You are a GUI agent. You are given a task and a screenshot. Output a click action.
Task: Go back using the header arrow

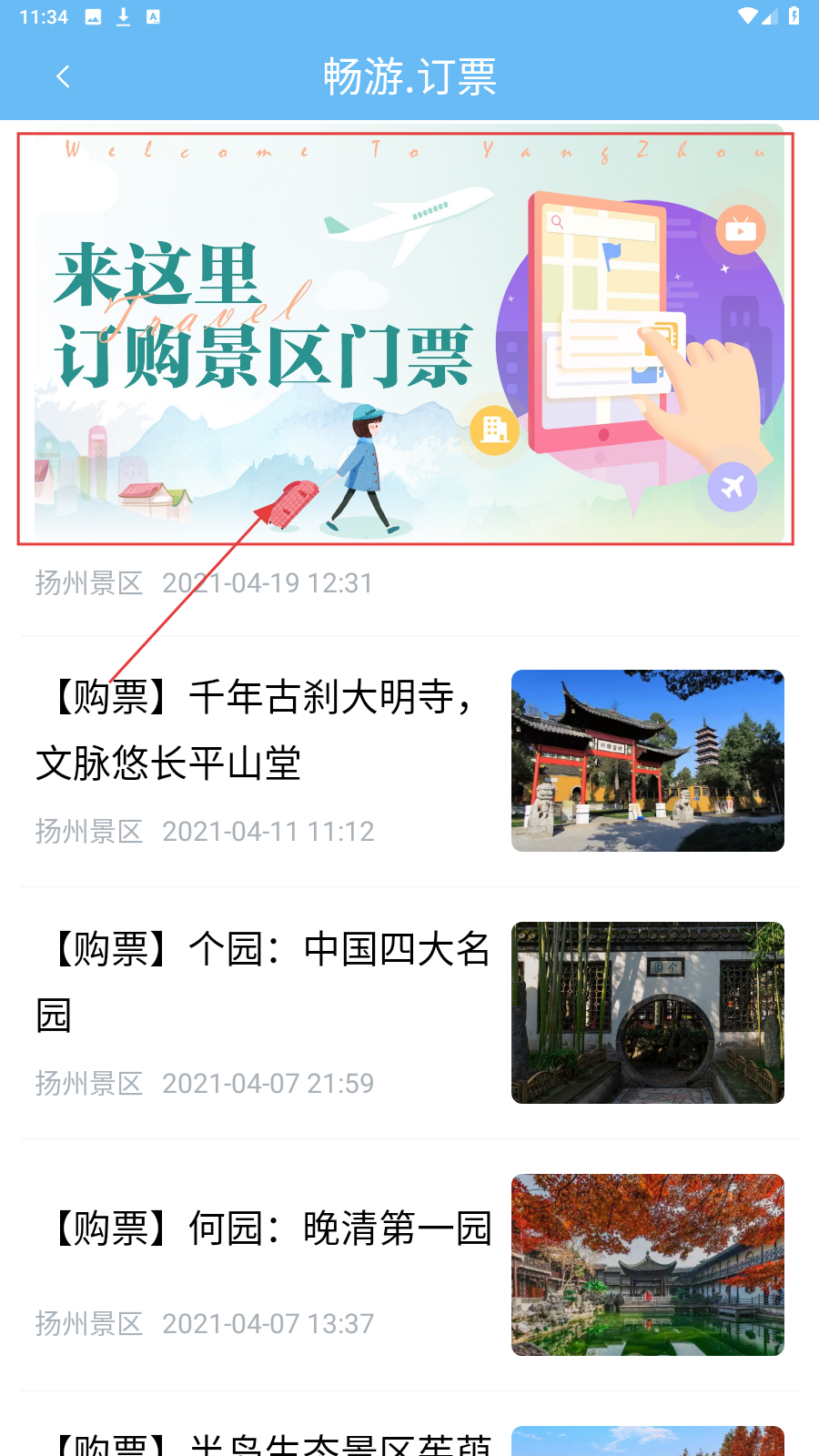coord(63,76)
